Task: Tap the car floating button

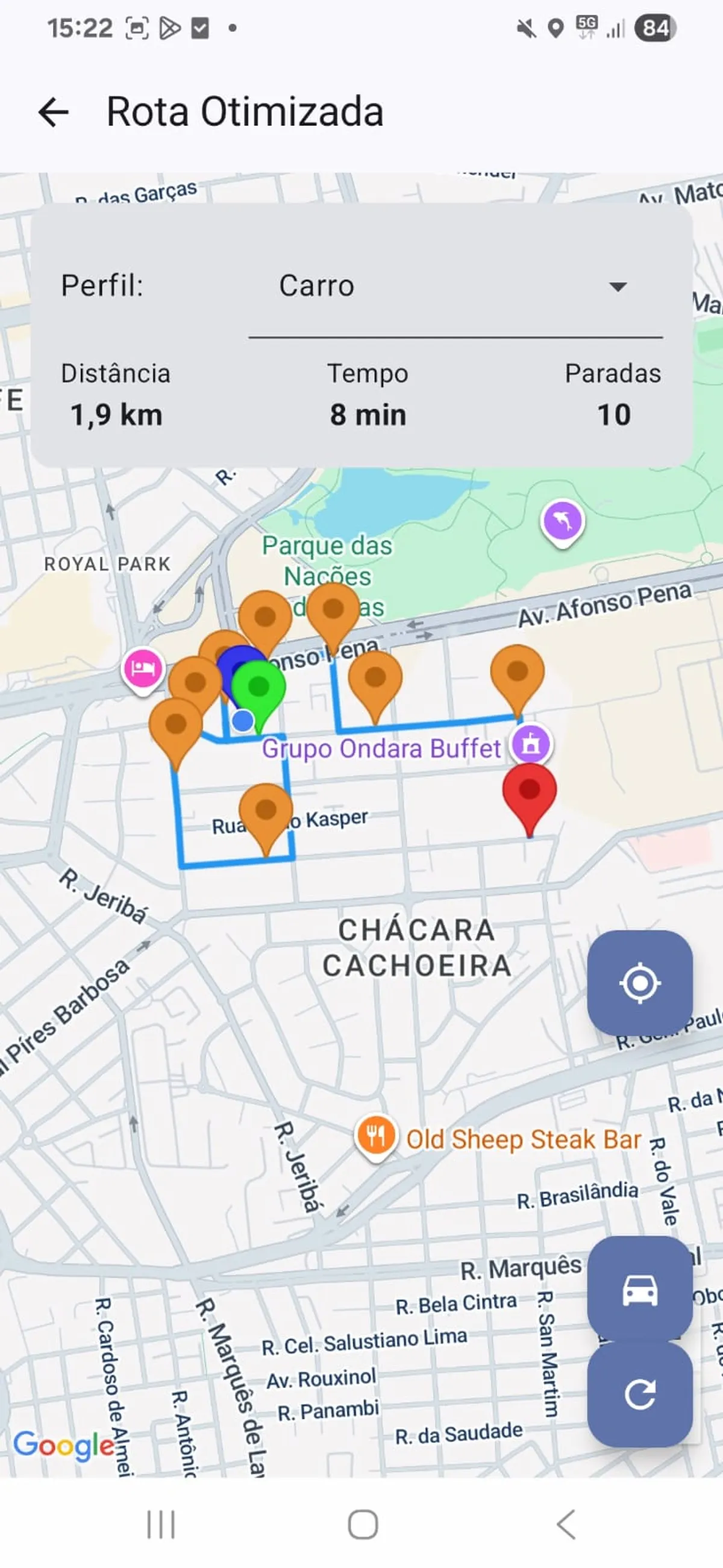Action: (x=640, y=1289)
